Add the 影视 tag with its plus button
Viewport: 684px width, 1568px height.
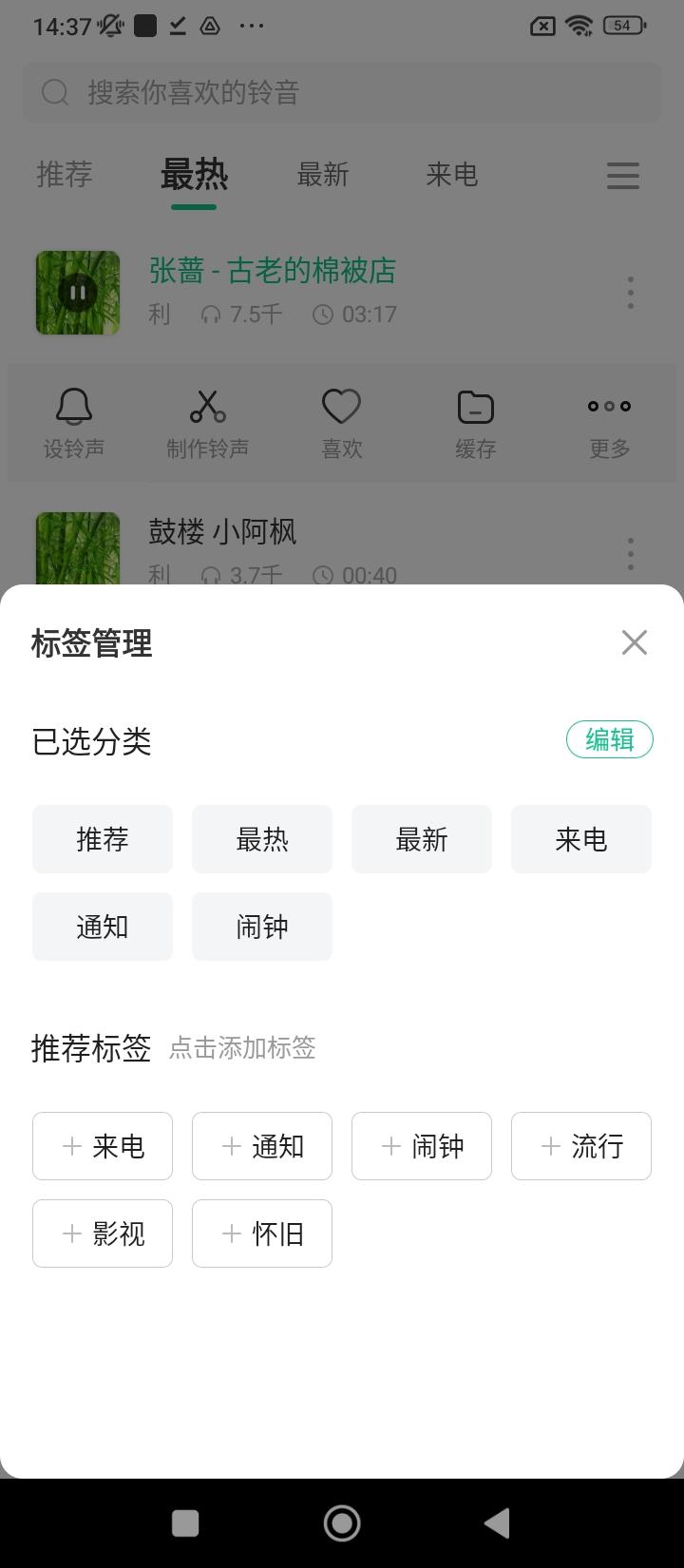click(x=102, y=1233)
